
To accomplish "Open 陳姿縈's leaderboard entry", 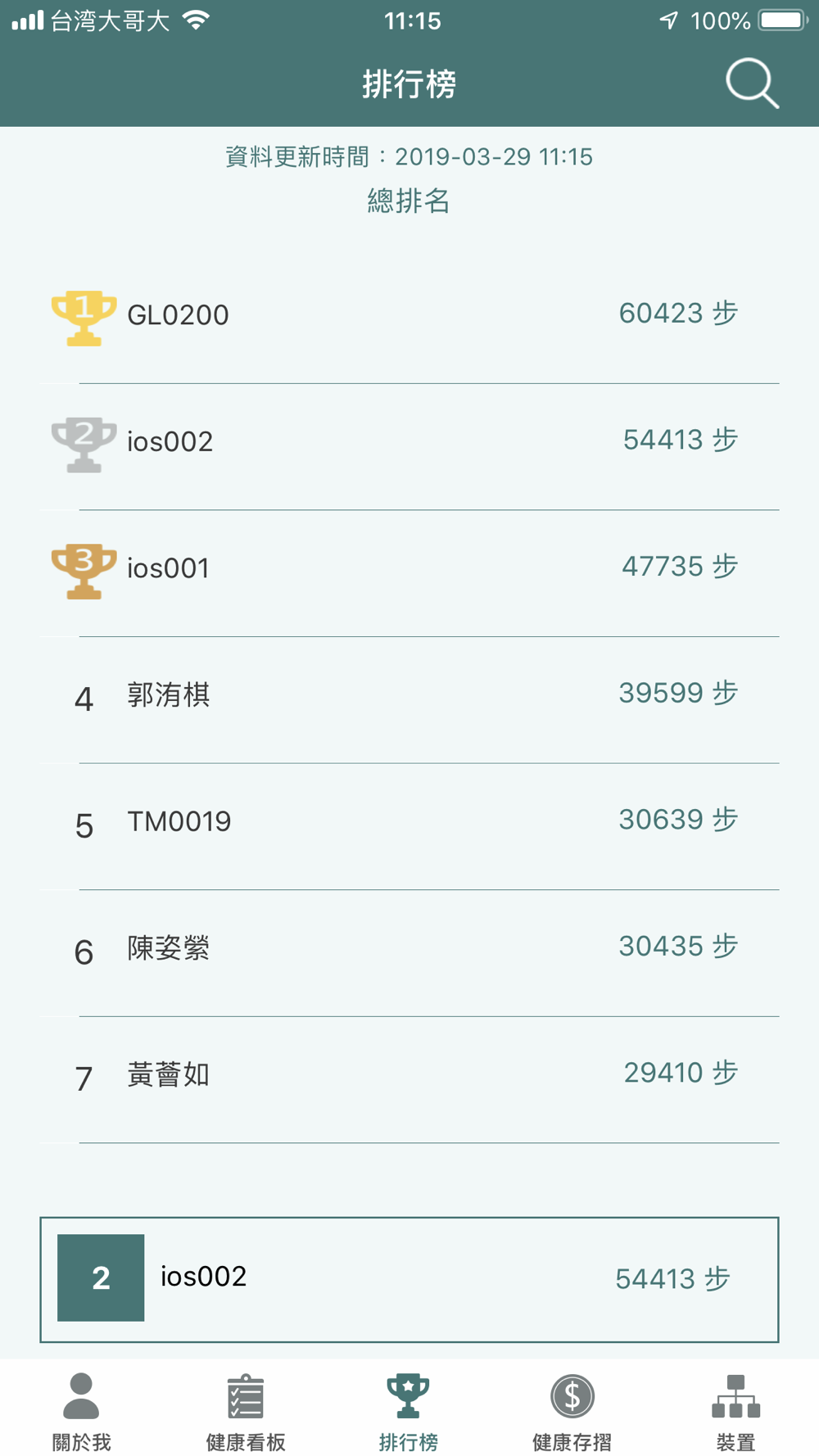I will 409,948.
